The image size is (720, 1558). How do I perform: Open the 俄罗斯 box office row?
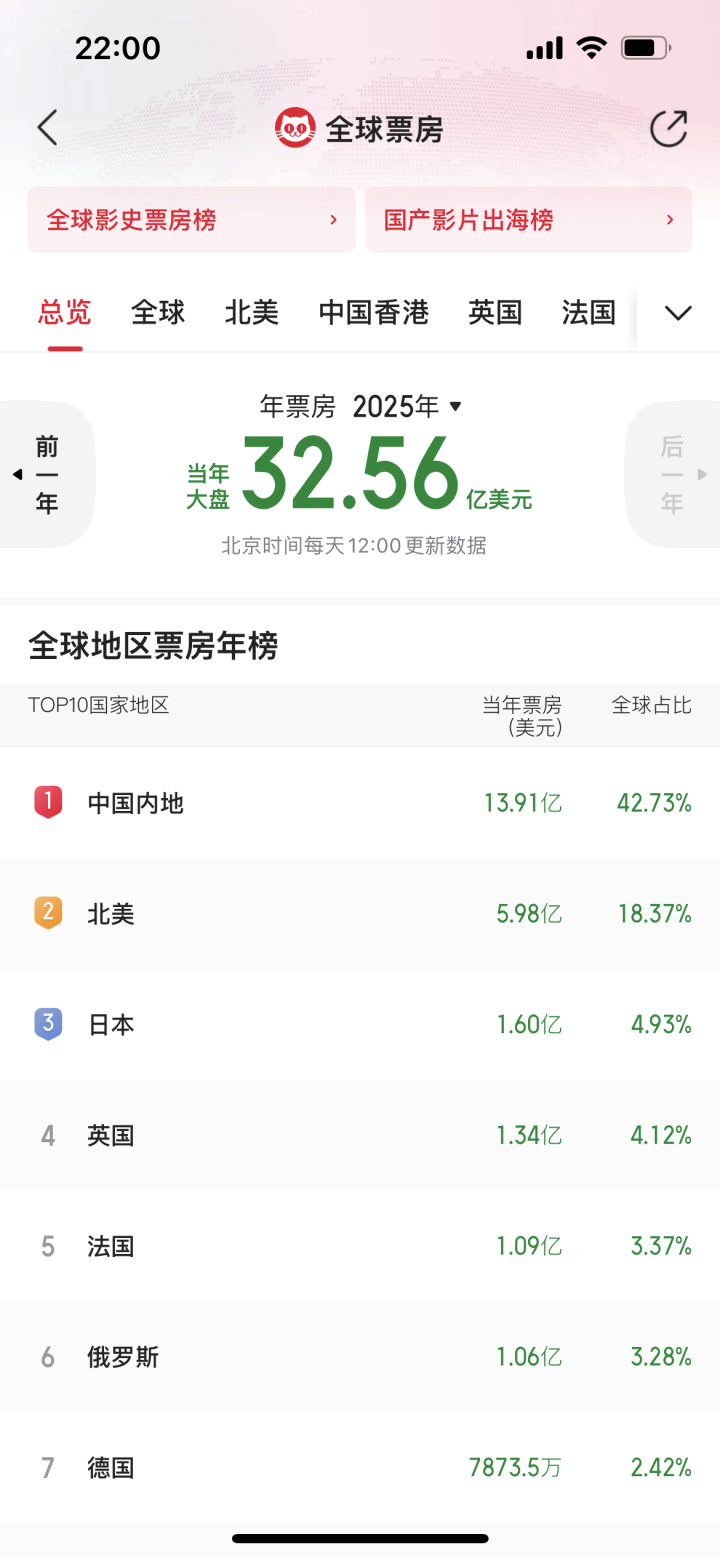[360, 1357]
